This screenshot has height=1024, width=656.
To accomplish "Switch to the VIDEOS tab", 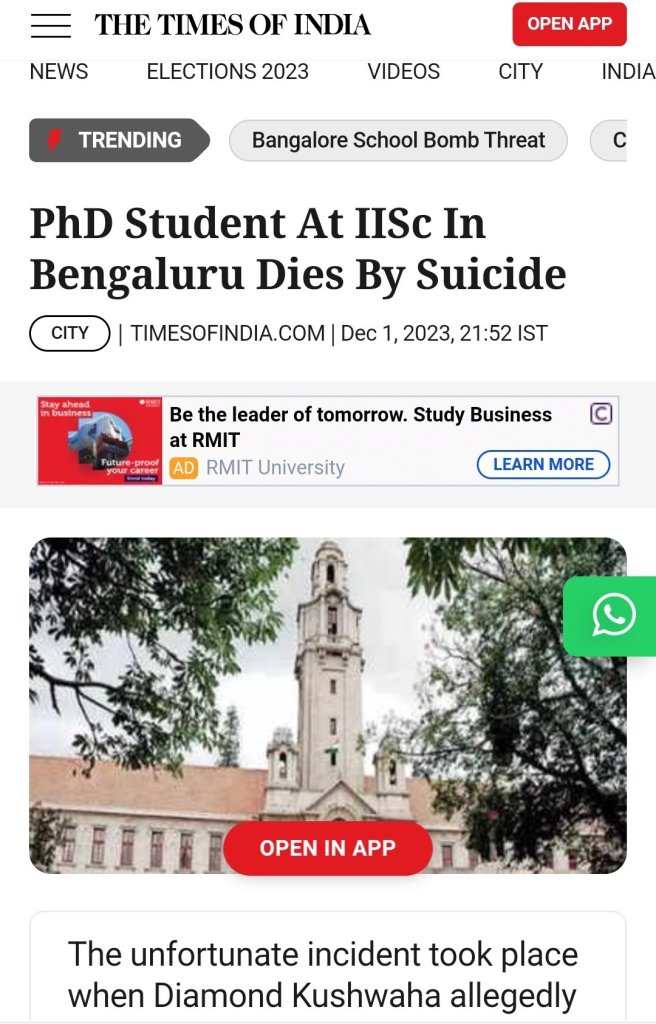I will [403, 72].
